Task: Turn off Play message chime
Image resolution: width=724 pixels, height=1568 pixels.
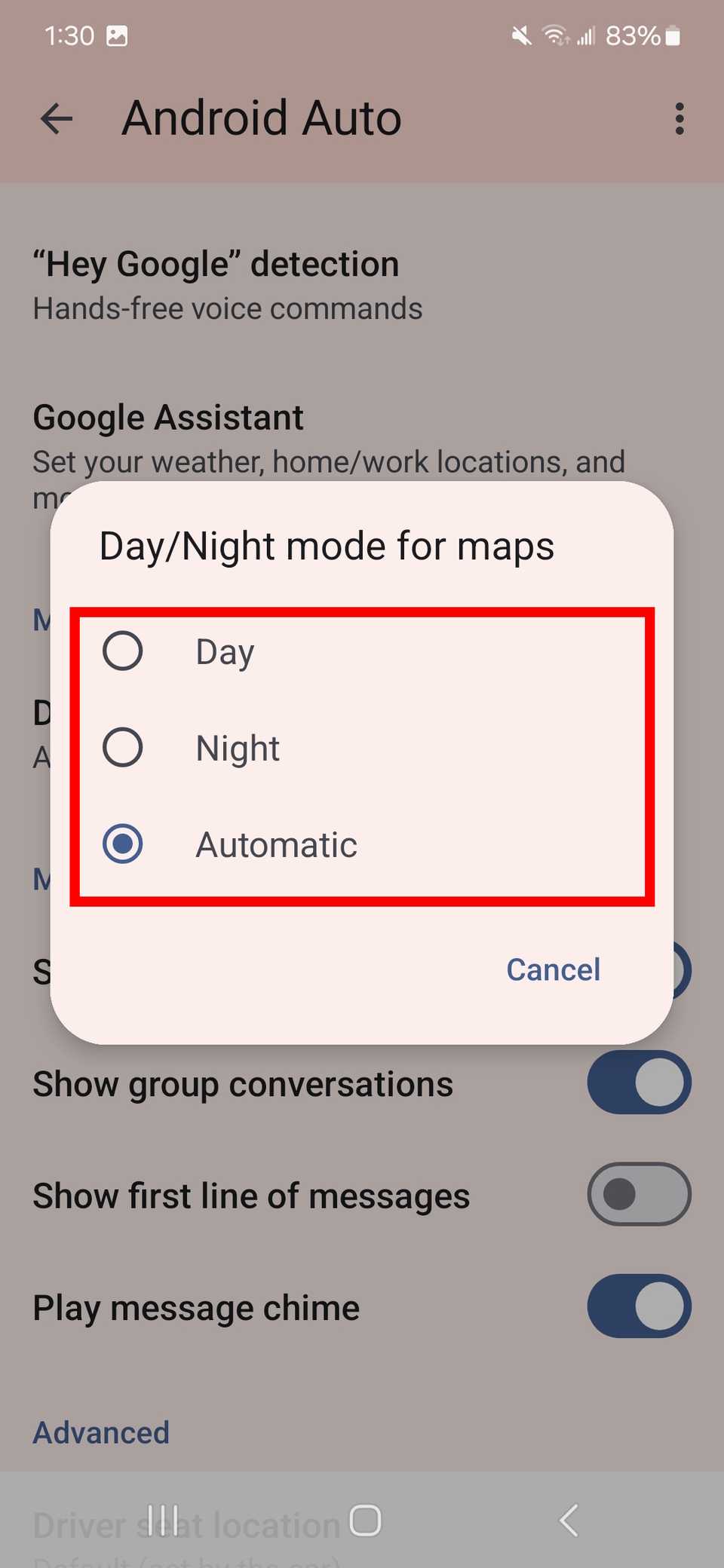Action: (x=639, y=1306)
